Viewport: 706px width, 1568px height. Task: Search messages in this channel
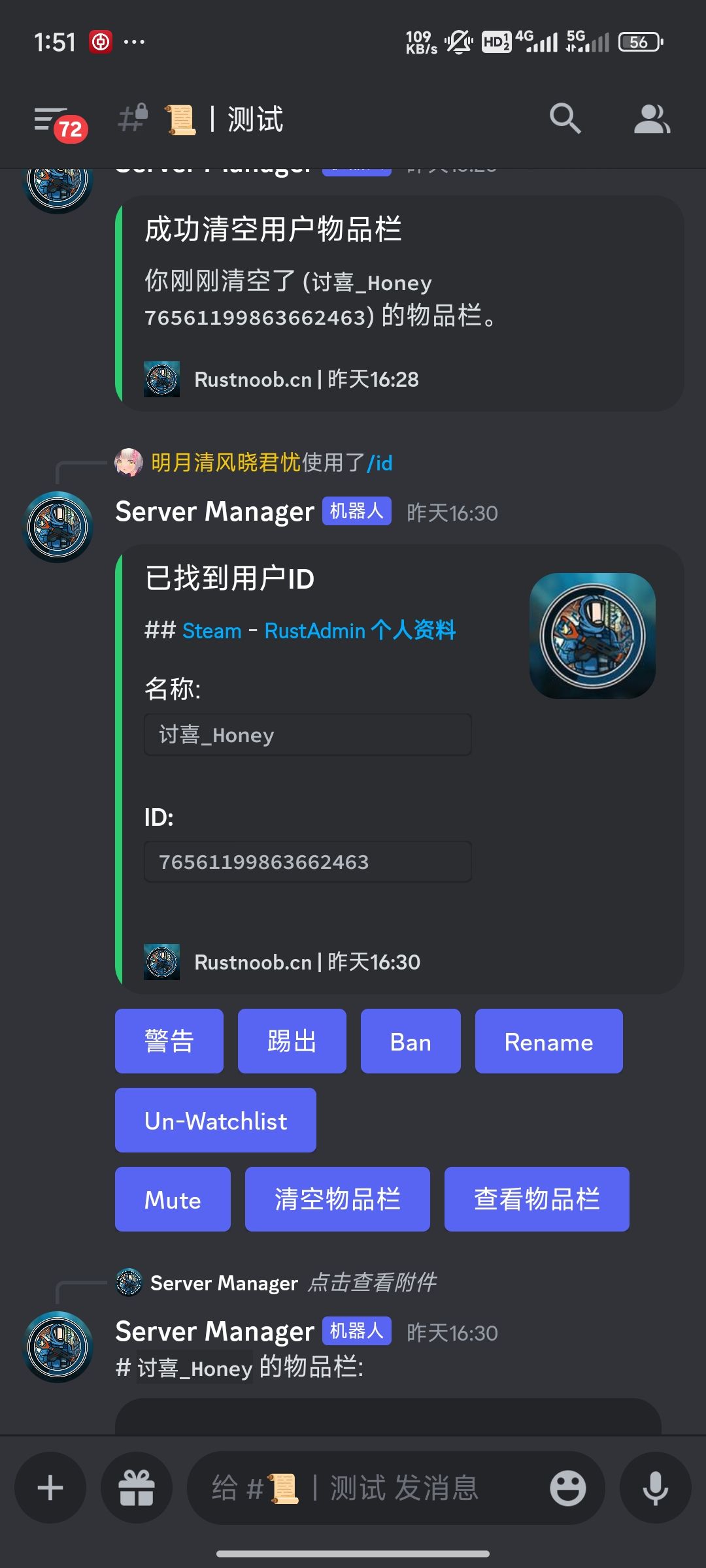click(565, 120)
